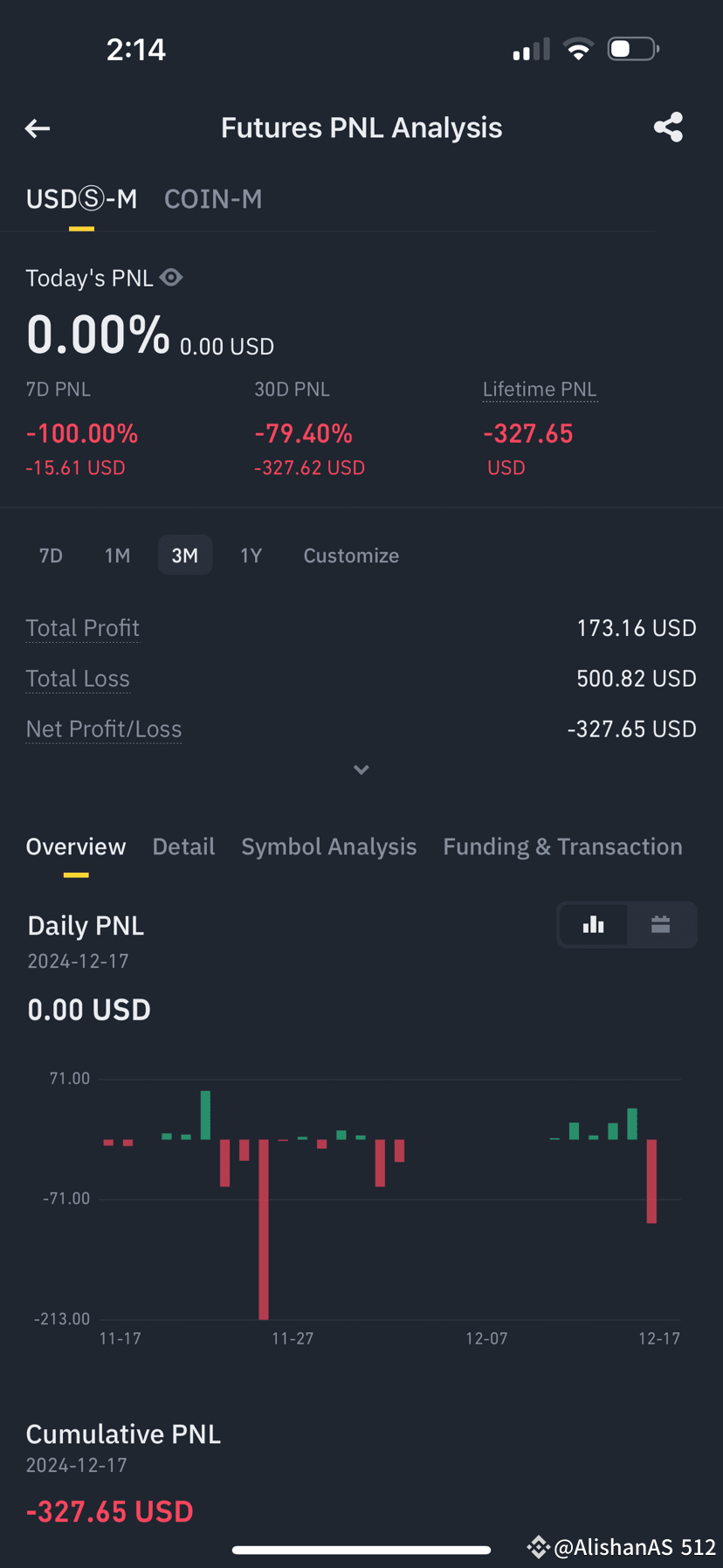
Task: Share the Futures PNL Analysis
Action: (668, 128)
